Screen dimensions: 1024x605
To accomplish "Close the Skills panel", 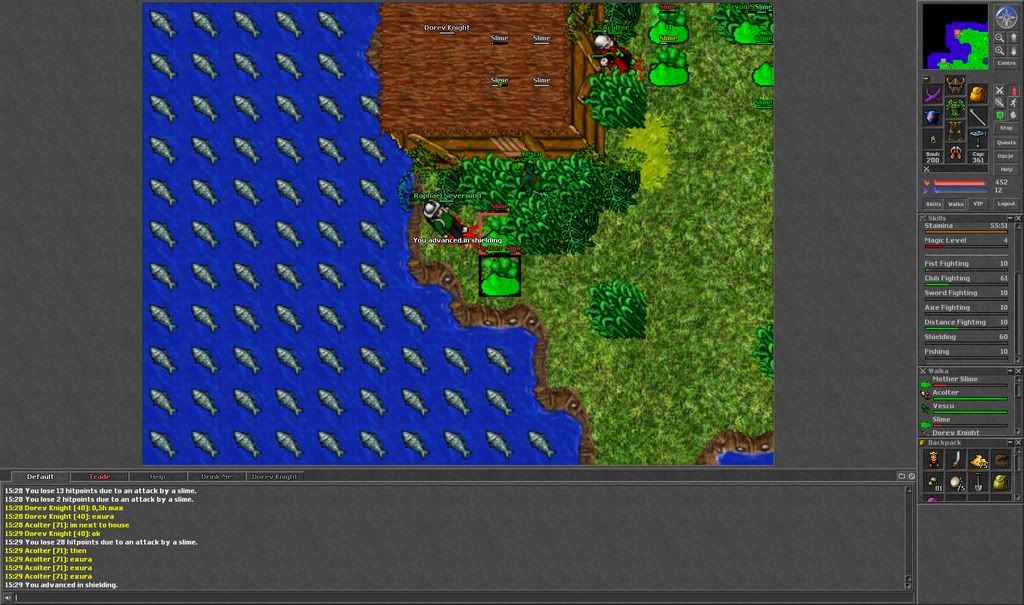I will [1018, 217].
